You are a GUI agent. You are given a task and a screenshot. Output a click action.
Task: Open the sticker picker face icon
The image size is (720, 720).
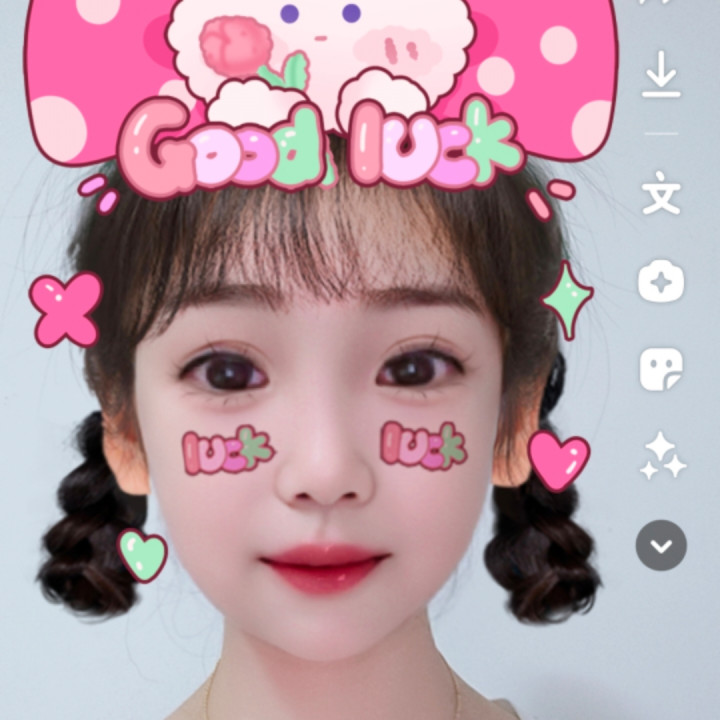[661, 369]
